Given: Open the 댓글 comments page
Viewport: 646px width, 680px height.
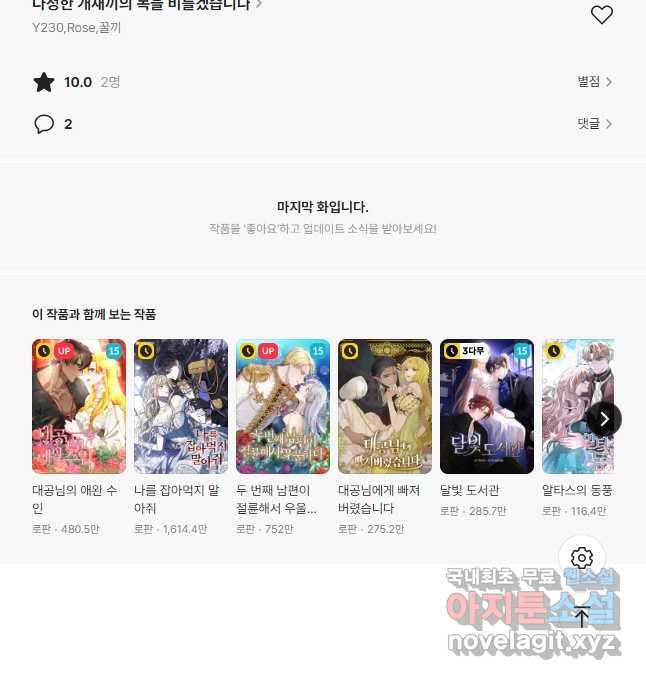Looking at the screenshot, I should click(594, 124).
